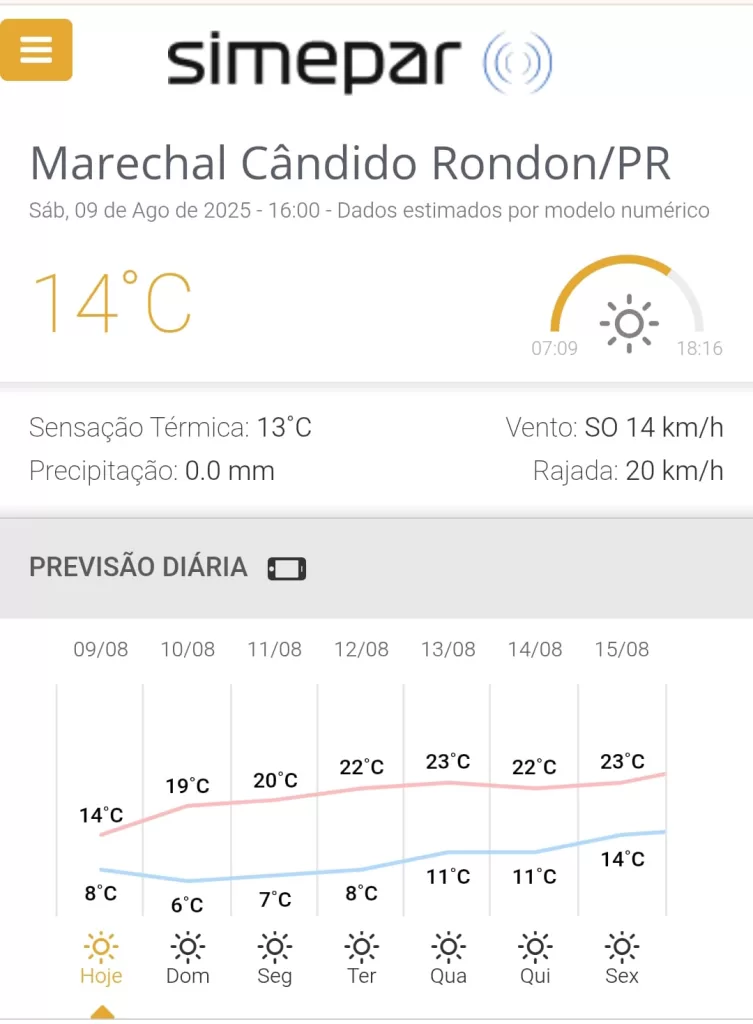The height and width of the screenshot is (1024, 753).
Task: Open the hamburger menu
Action: click(36, 50)
